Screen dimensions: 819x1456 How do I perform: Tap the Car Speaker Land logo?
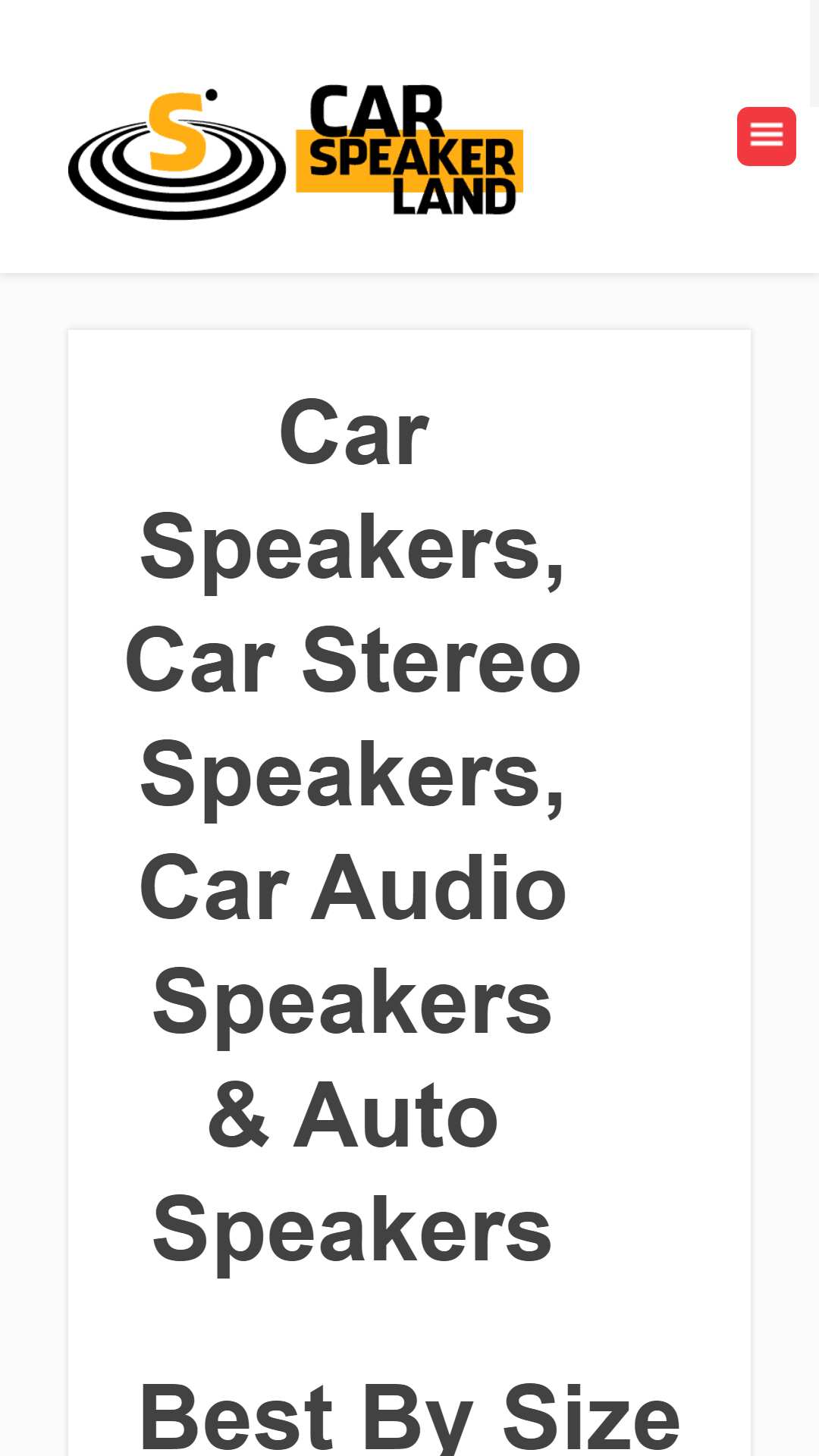click(x=296, y=152)
